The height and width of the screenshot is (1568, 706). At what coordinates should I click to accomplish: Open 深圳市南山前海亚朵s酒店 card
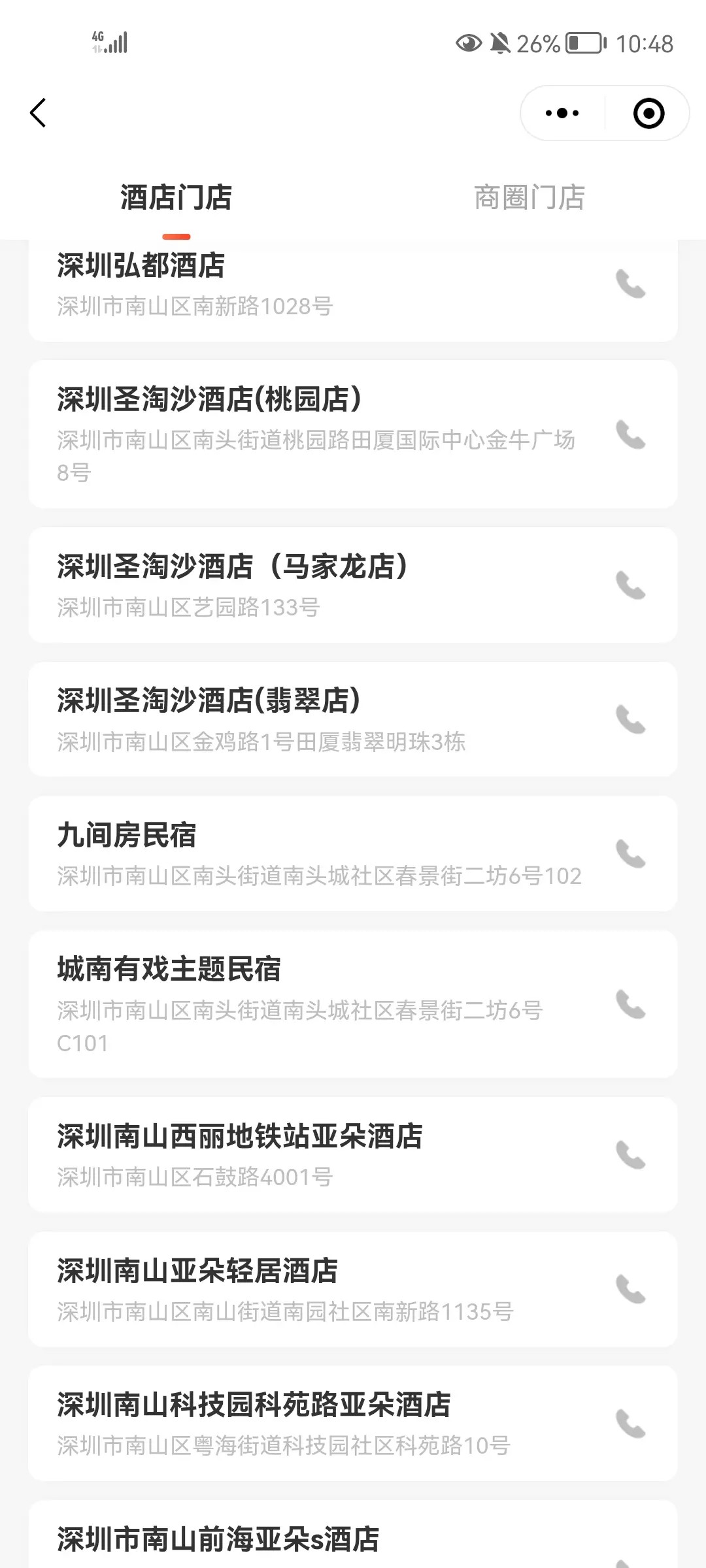[x=314, y=1539]
